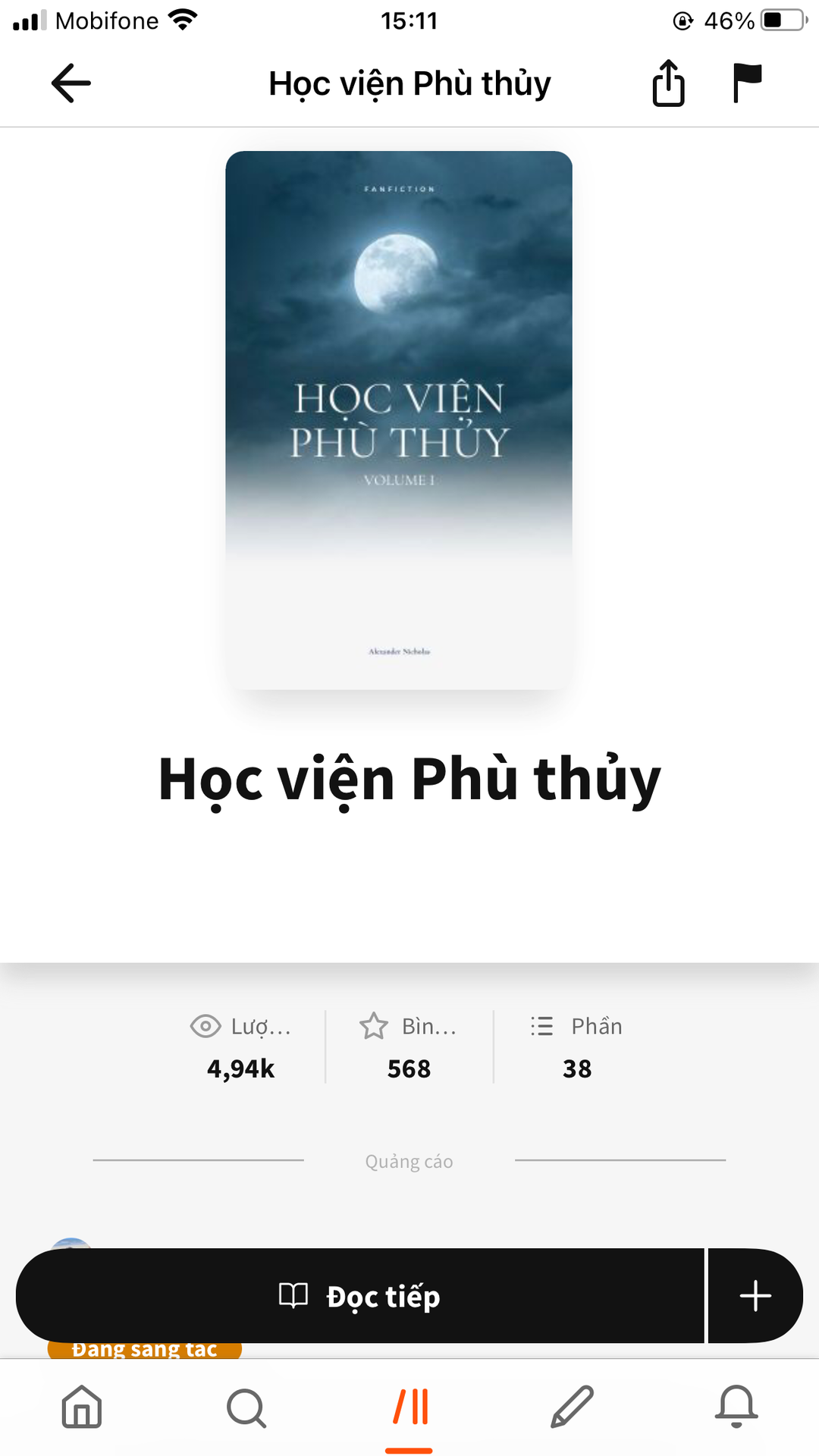Viewport: 819px width, 1456px height.
Task: Switch to the Home tab
Action: click(82, 1407)
